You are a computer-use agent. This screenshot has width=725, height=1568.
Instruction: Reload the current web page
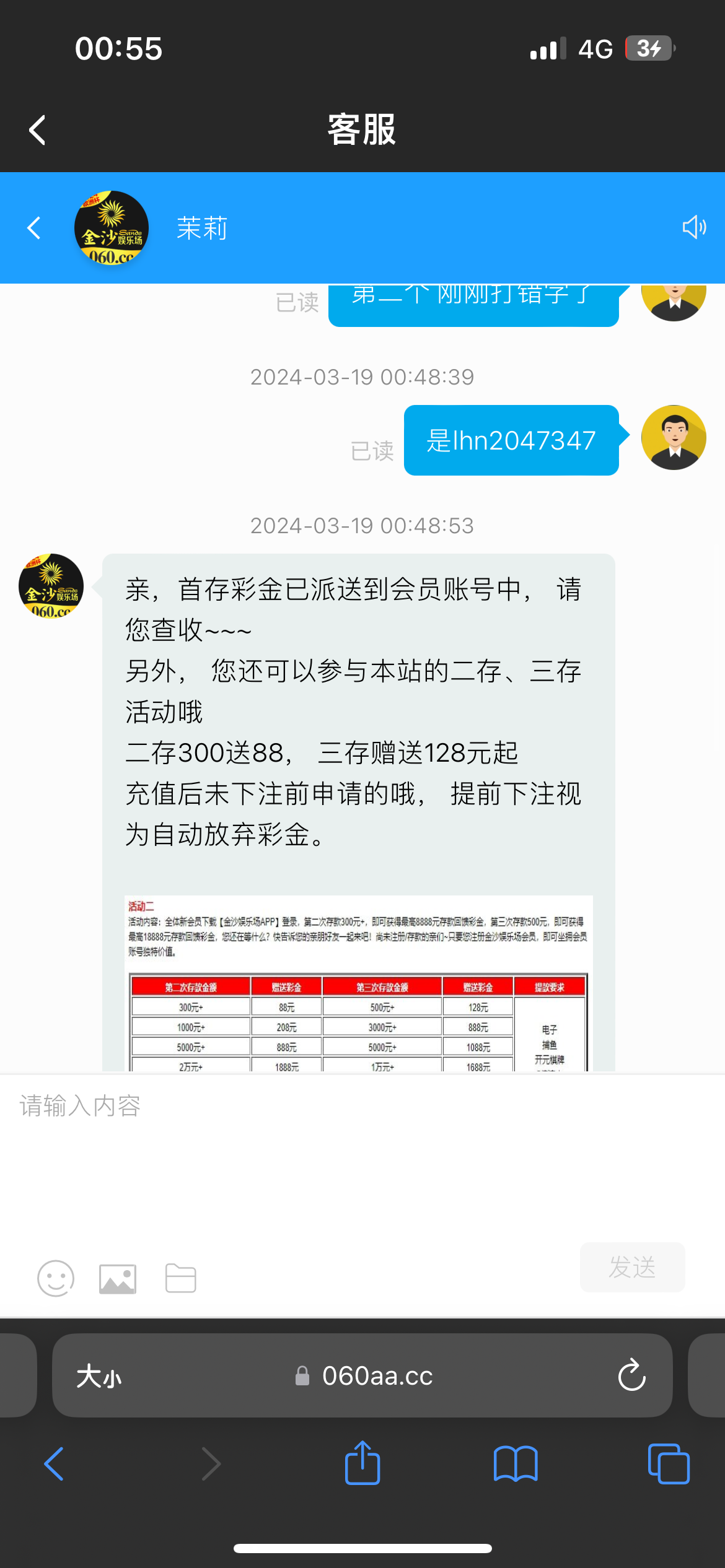[x=632, y=1376]
